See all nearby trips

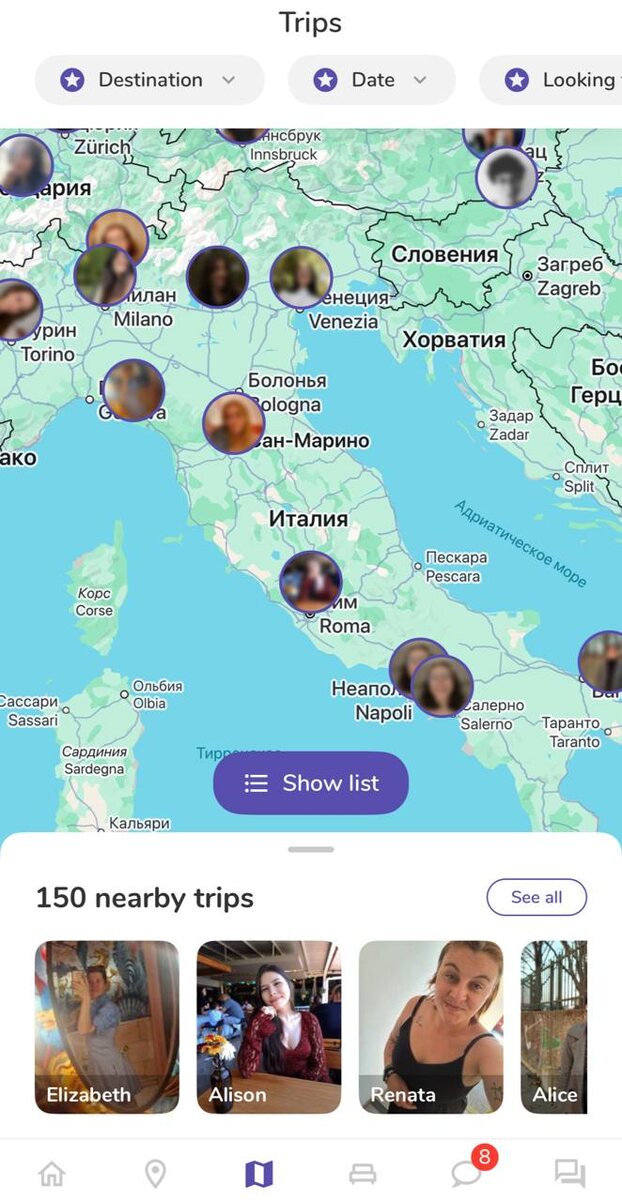pyautogui.click(x=536, y=897)
